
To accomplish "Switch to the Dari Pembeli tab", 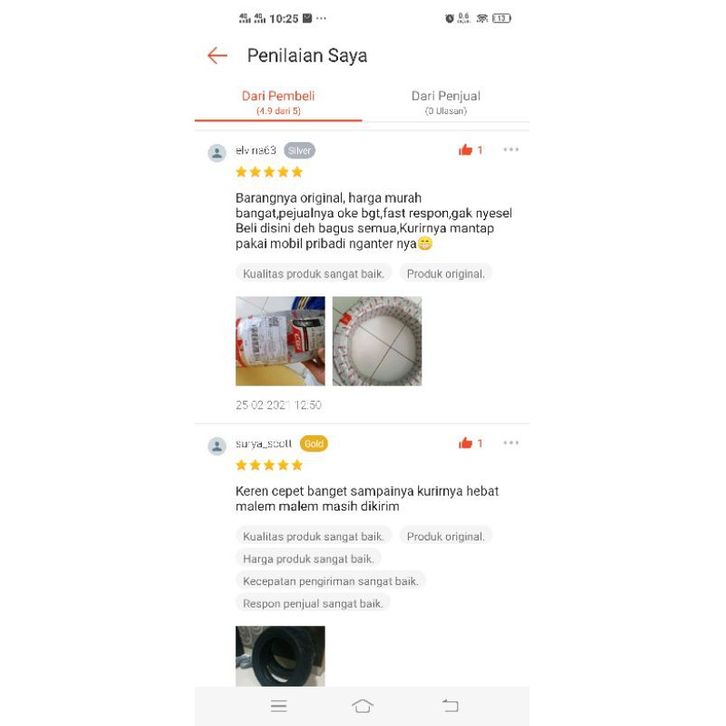I will pyautogui.click(x=278, y=102).
